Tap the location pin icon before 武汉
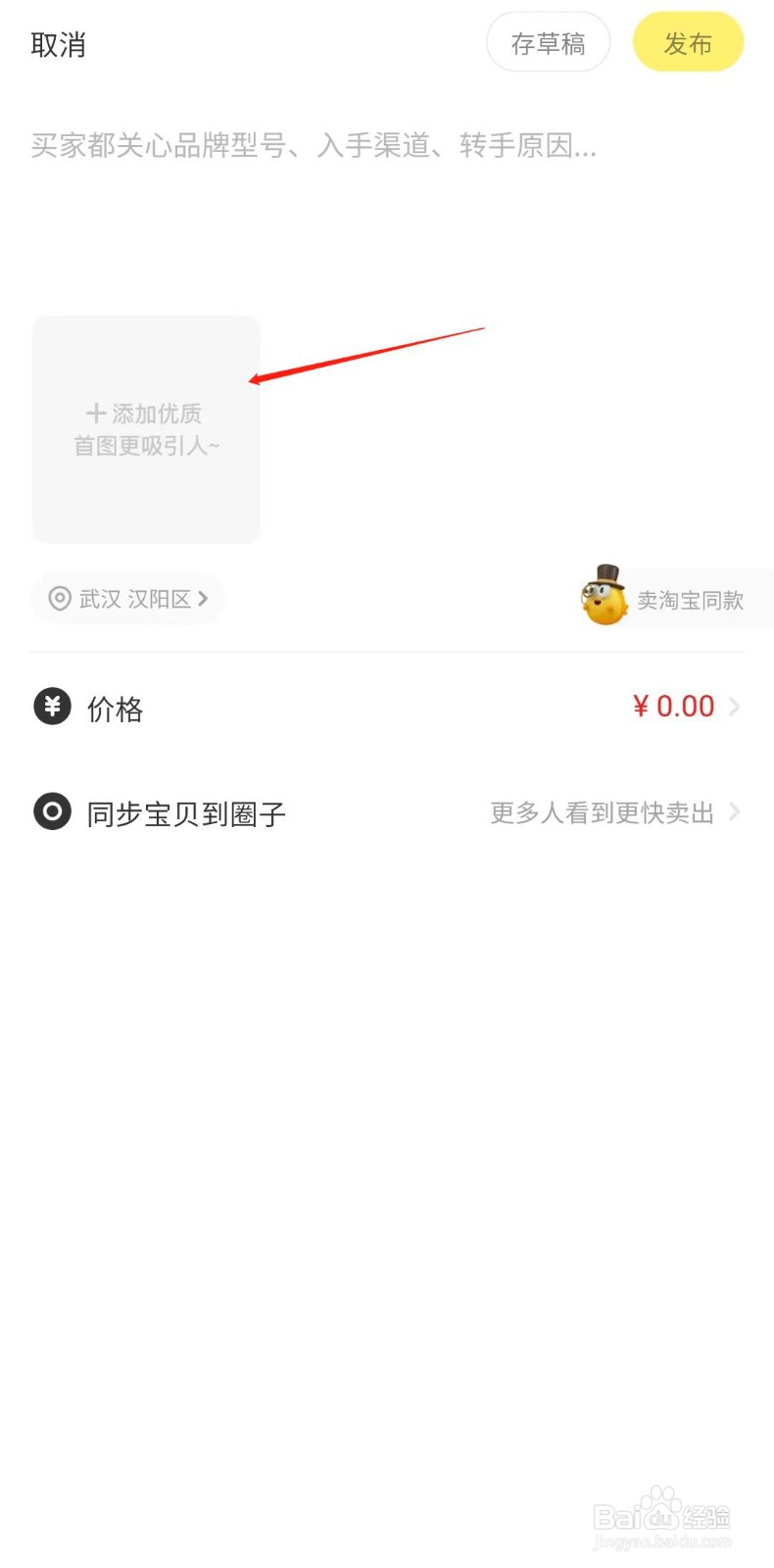The width and height of the screenshot is (774, 1568). 59,599
